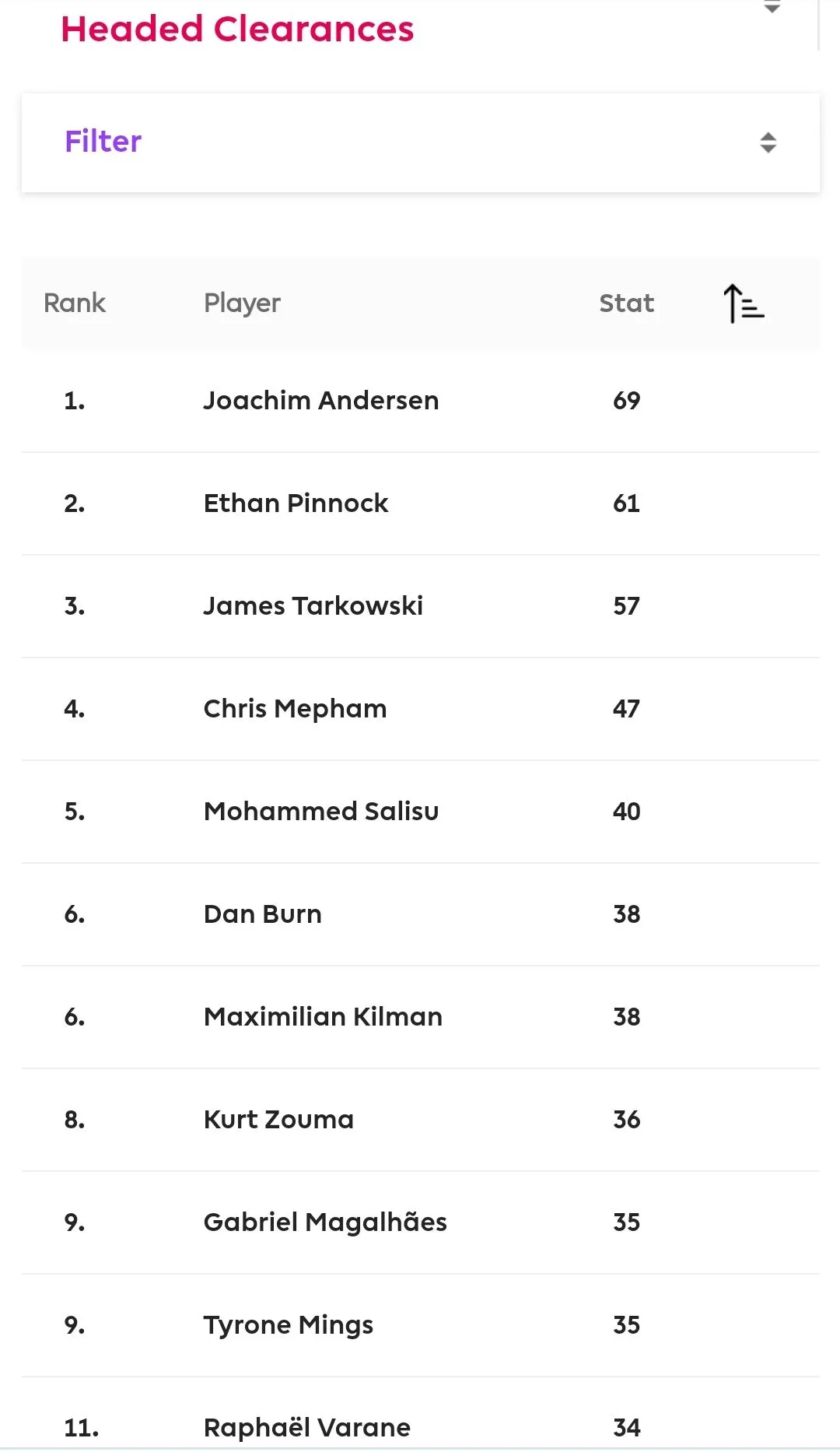
Task: Select James Tarkowski from the ranking
Action: (313, 606)
